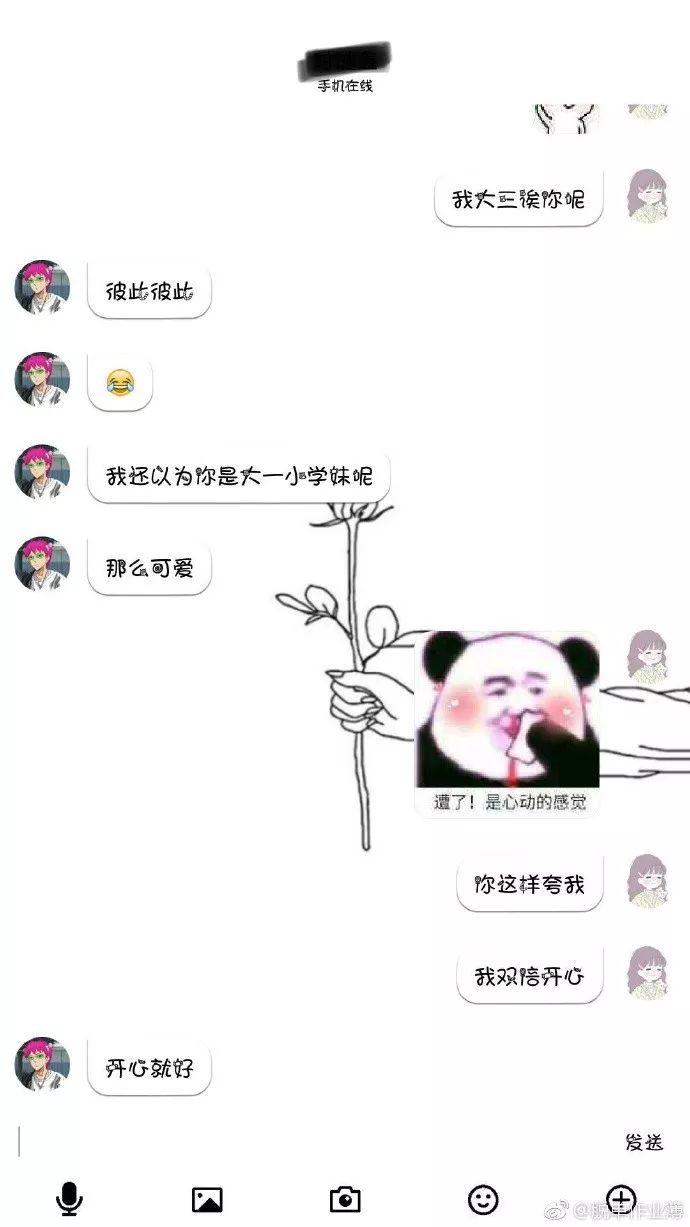Open the girl avatar beside 我大三诶你呢
Screen dimensions: 690x1227
[x=647, y=195]
